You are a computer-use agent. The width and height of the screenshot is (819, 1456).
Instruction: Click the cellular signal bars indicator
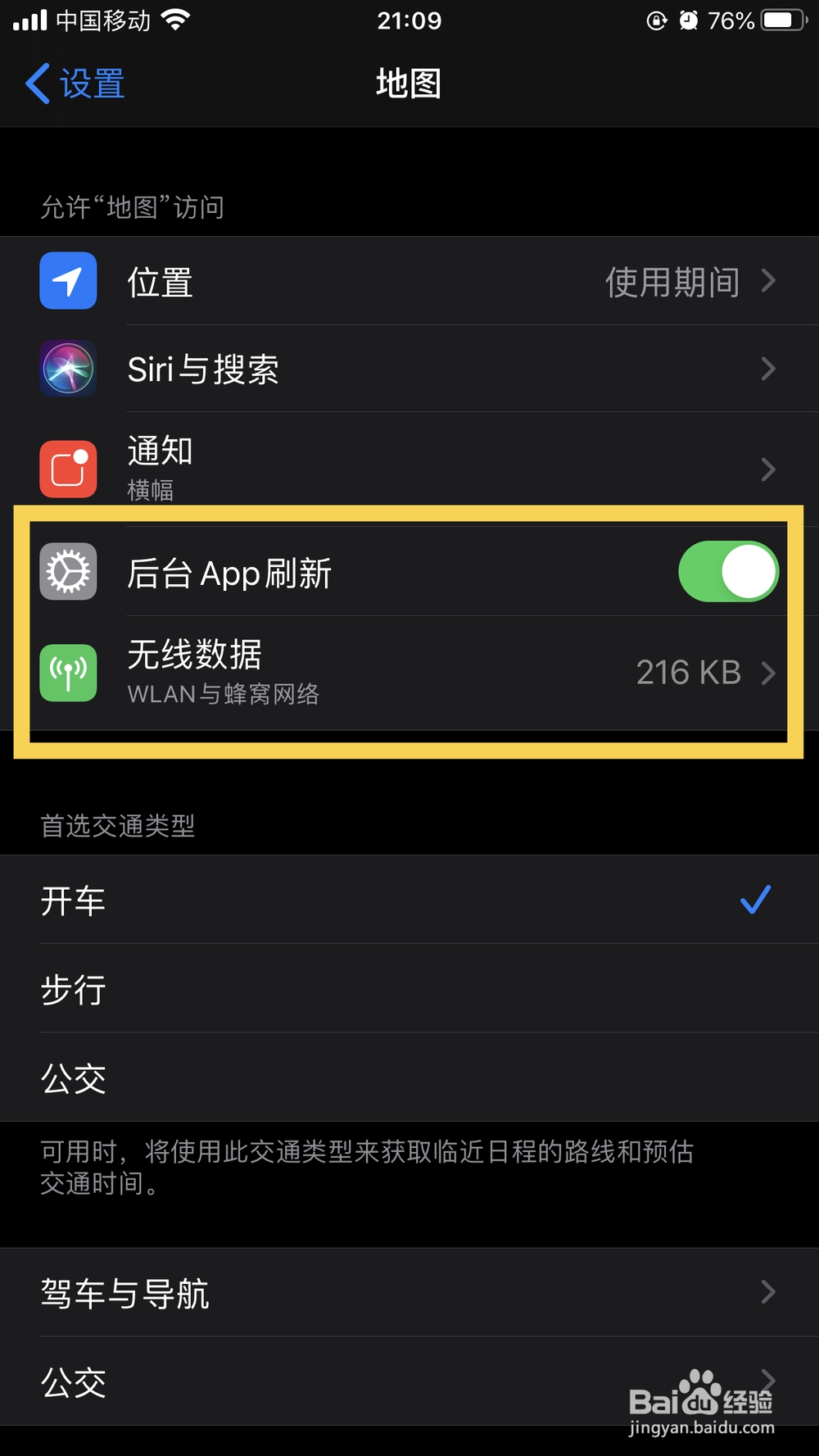coord(28,20)
